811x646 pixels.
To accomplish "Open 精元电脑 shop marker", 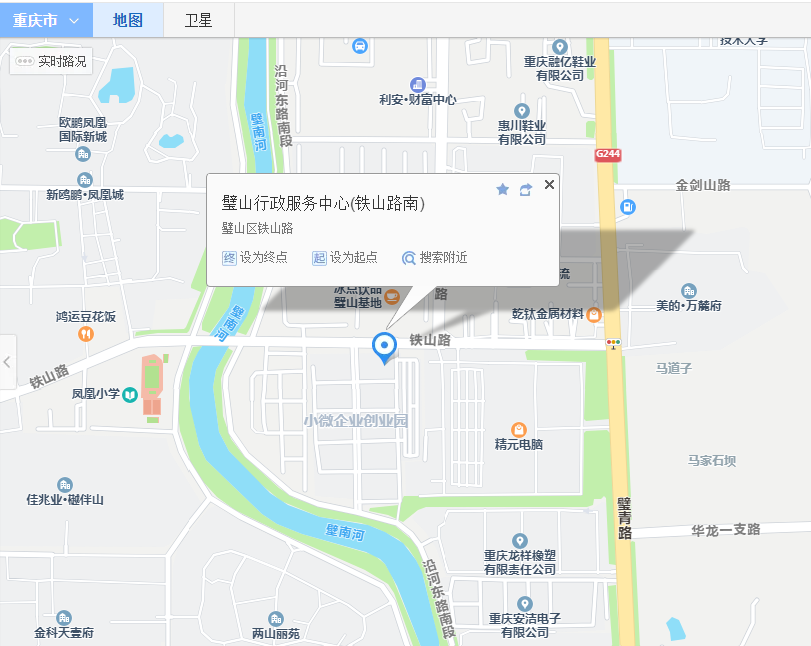I will [519, 429].
